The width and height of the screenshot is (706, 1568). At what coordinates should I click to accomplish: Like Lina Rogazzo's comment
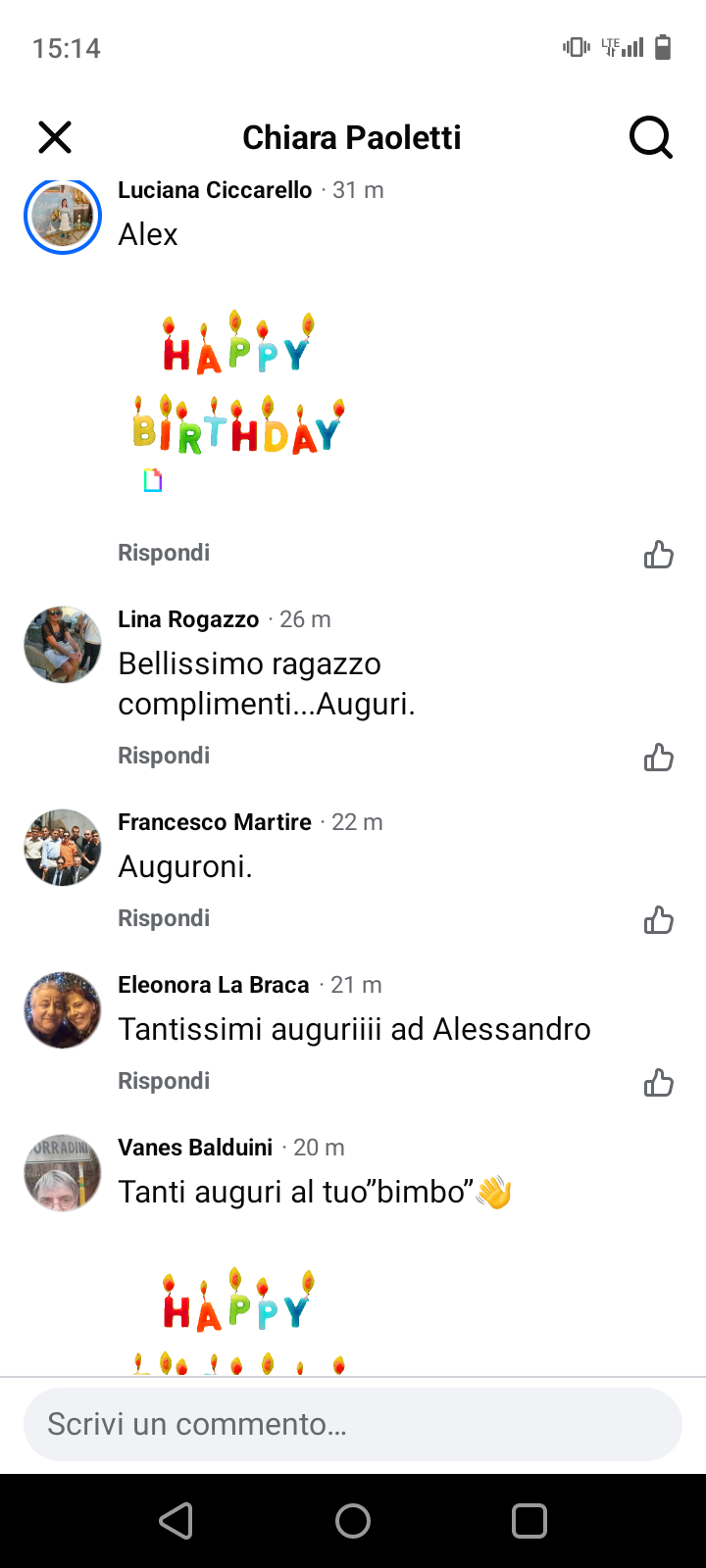coord(658,758)
